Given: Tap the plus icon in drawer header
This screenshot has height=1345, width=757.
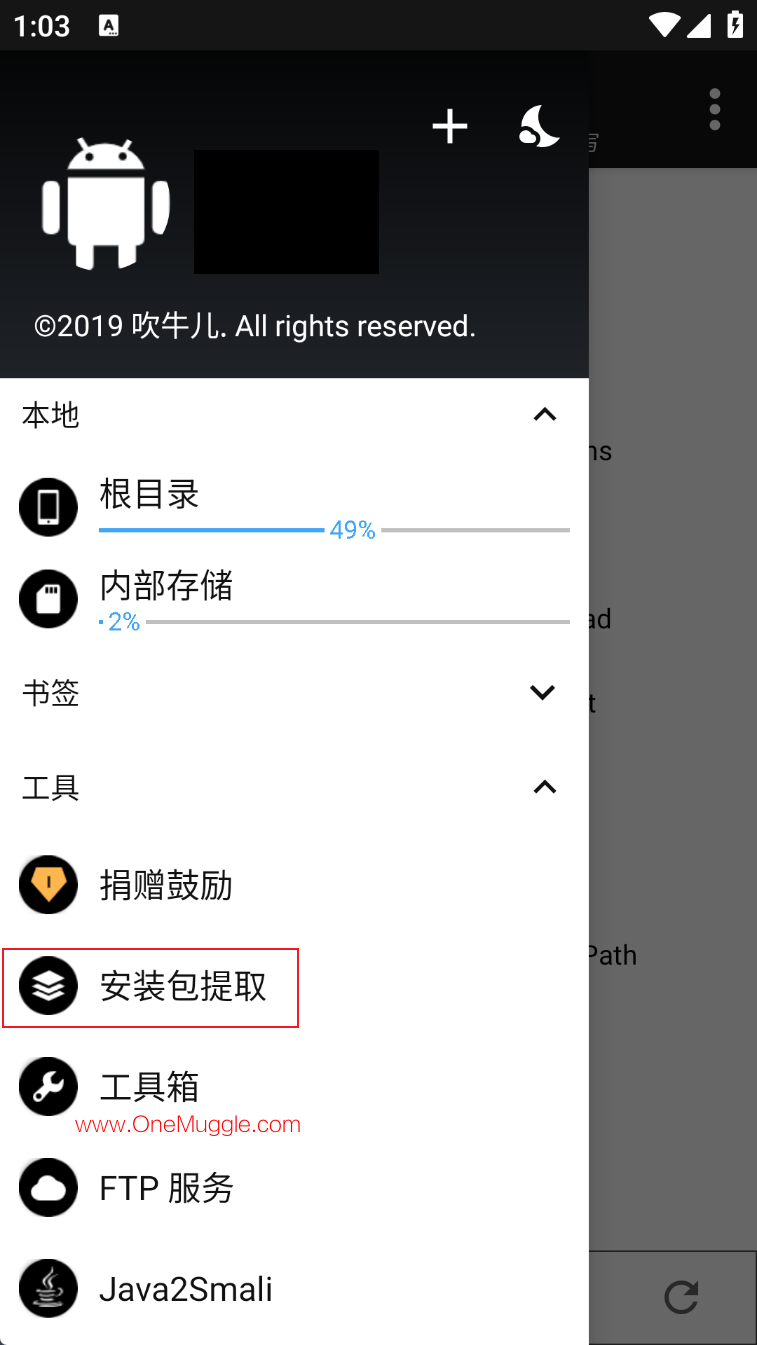Looking at the screenshot, I should [450, 127].
